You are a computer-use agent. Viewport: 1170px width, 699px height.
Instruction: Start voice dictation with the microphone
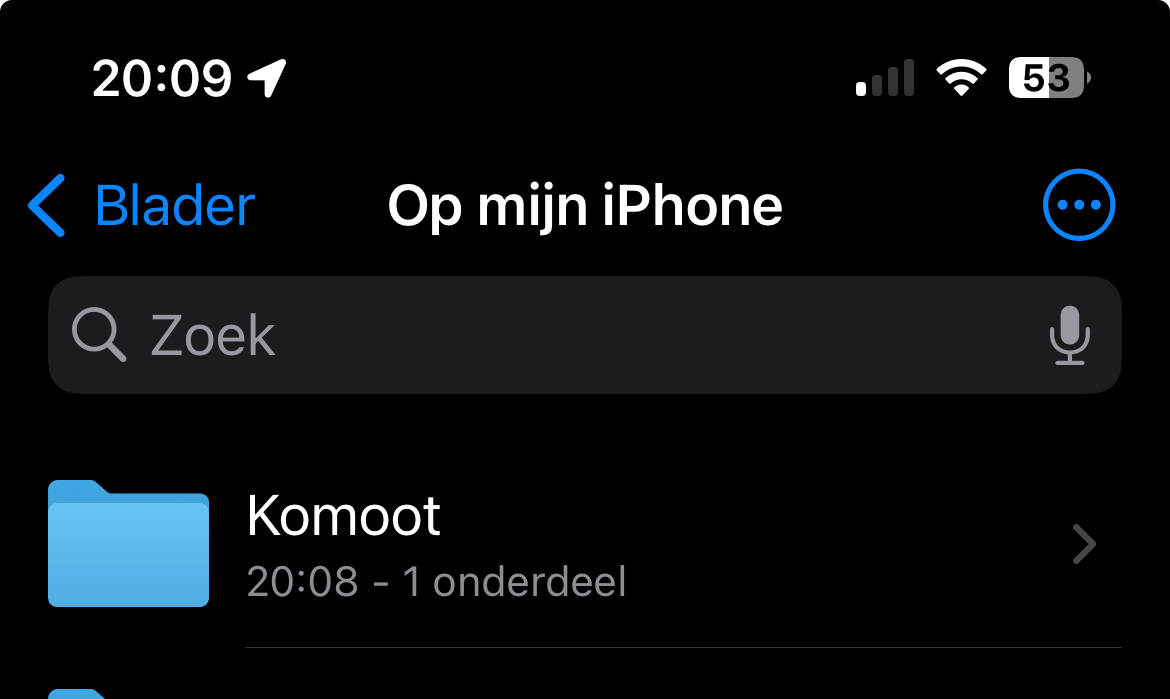1069,335
